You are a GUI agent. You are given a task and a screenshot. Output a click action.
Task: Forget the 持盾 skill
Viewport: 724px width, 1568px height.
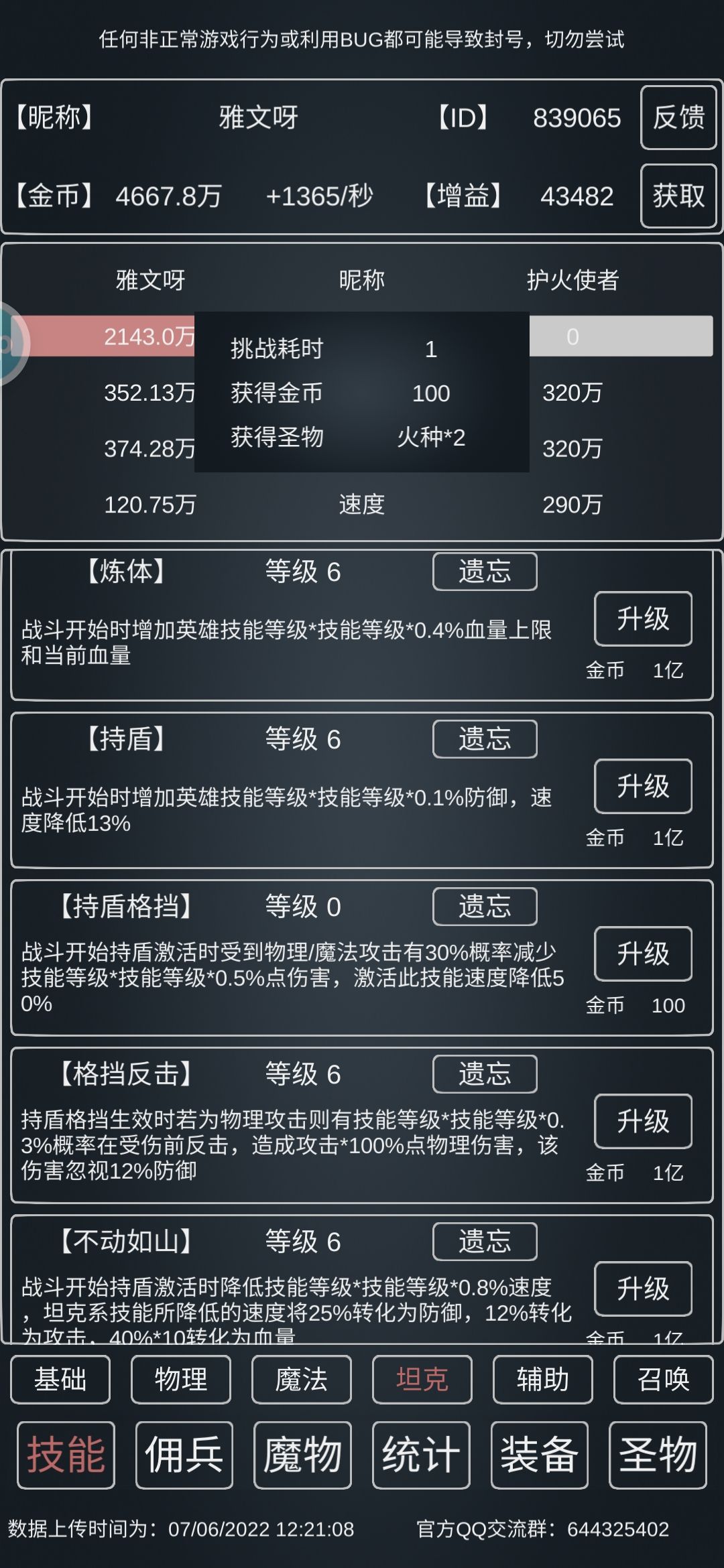click(x=484, y=739)
